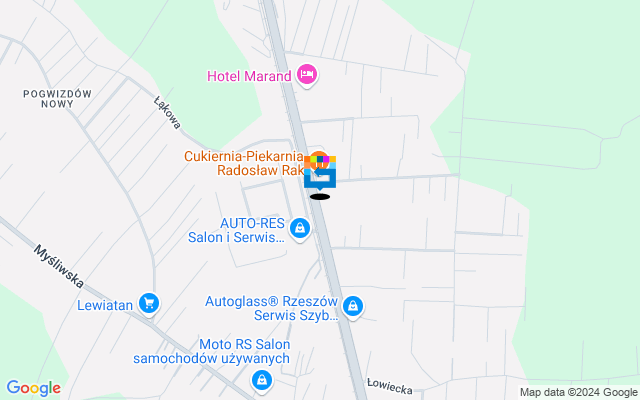Tap the blue location marker on the road

point(321,178)
